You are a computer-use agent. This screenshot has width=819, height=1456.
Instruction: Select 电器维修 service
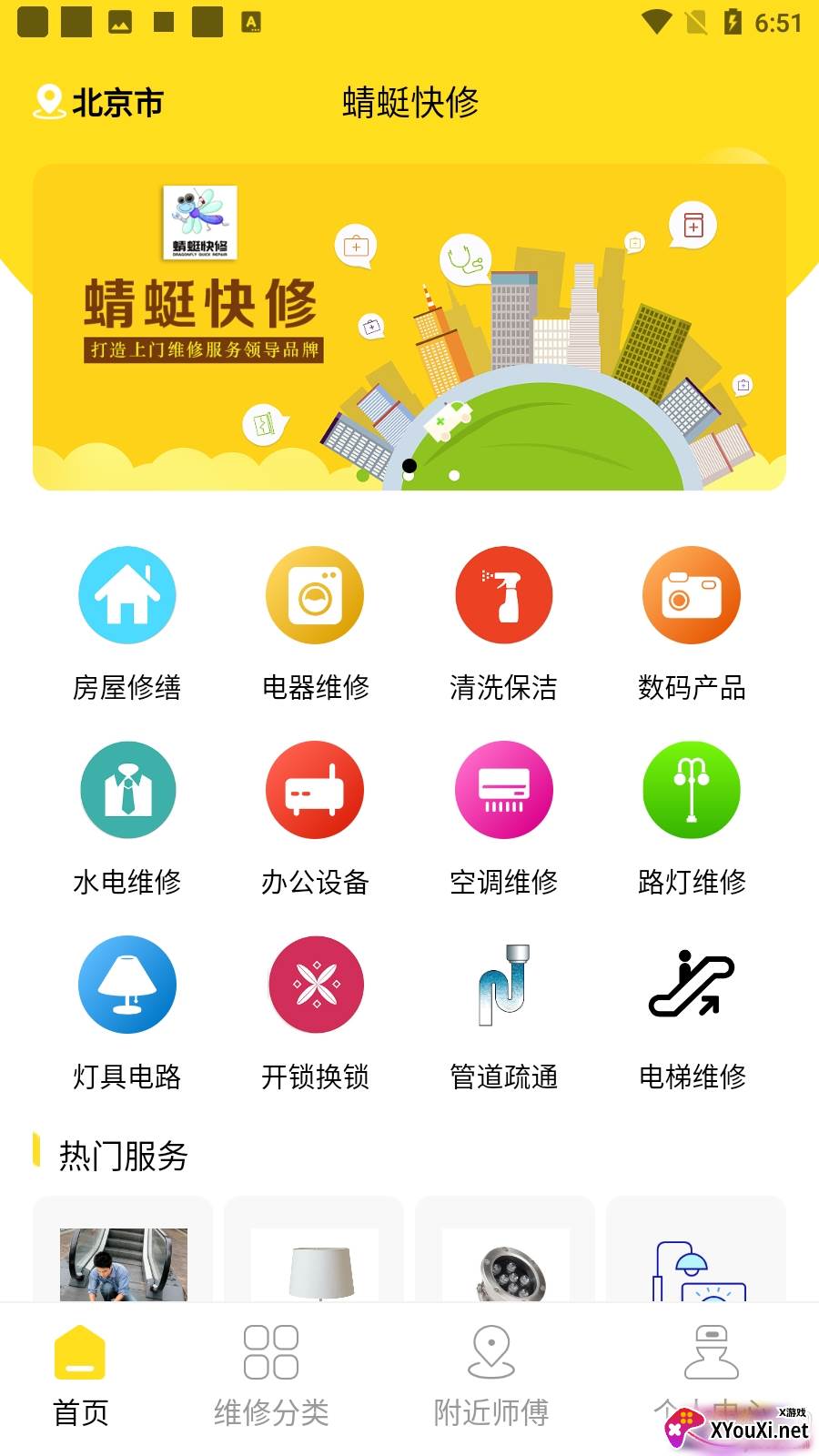point(315,596)
